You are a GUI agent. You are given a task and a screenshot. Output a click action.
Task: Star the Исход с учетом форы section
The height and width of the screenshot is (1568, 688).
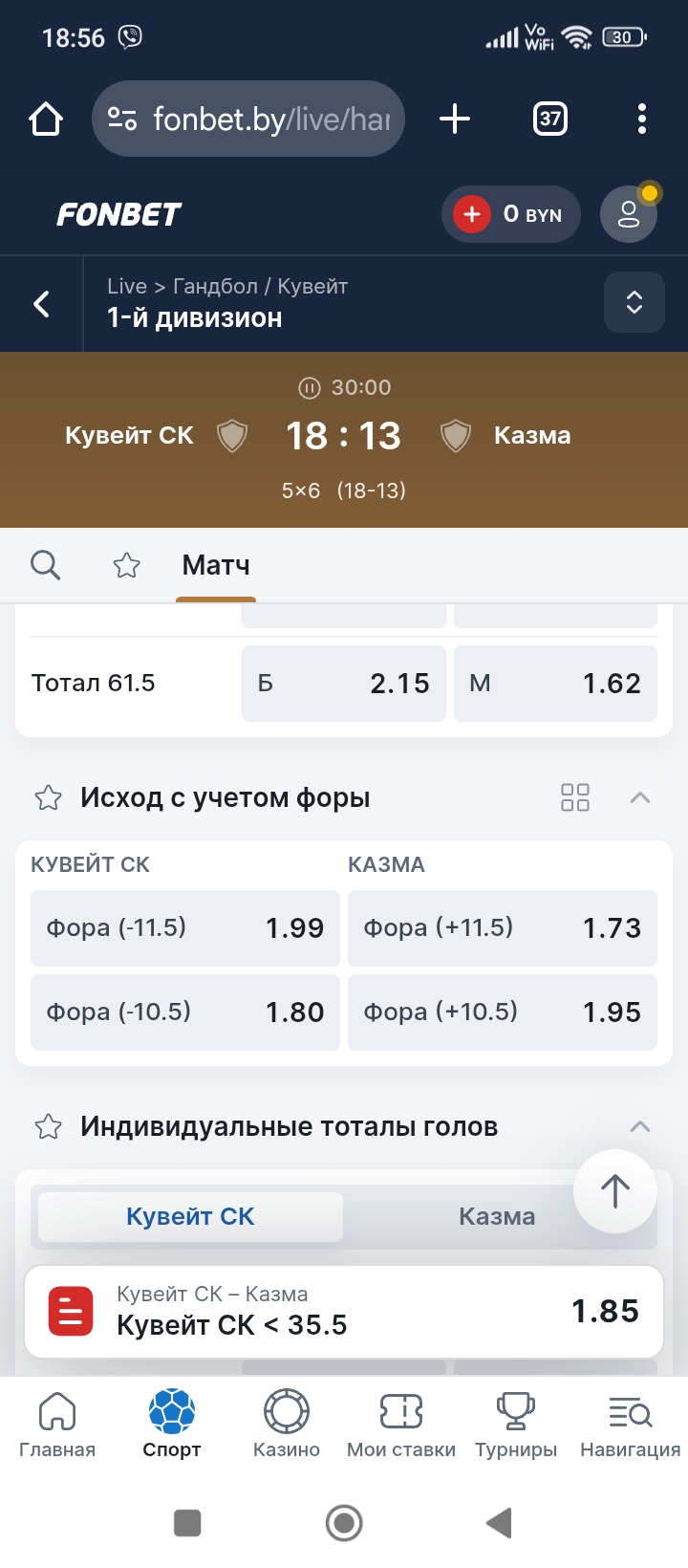[47, 797]
